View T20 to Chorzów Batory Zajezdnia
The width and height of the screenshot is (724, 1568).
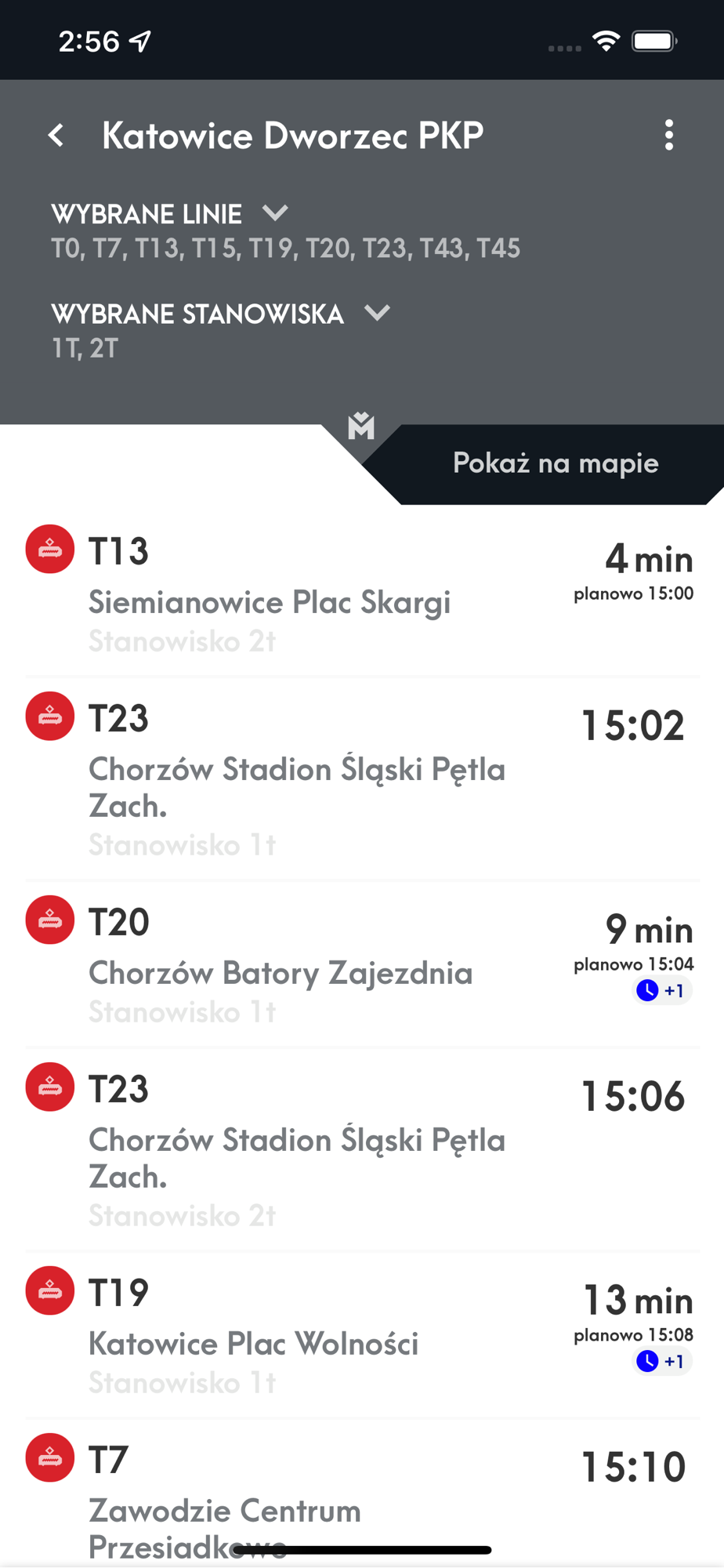pos(360,965)
